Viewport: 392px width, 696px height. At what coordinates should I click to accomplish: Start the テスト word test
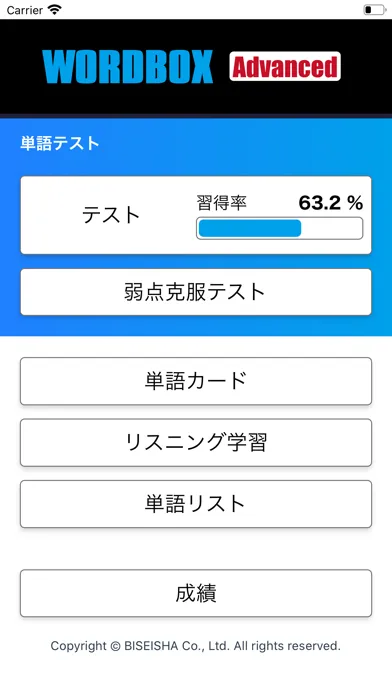click(196, 215)
